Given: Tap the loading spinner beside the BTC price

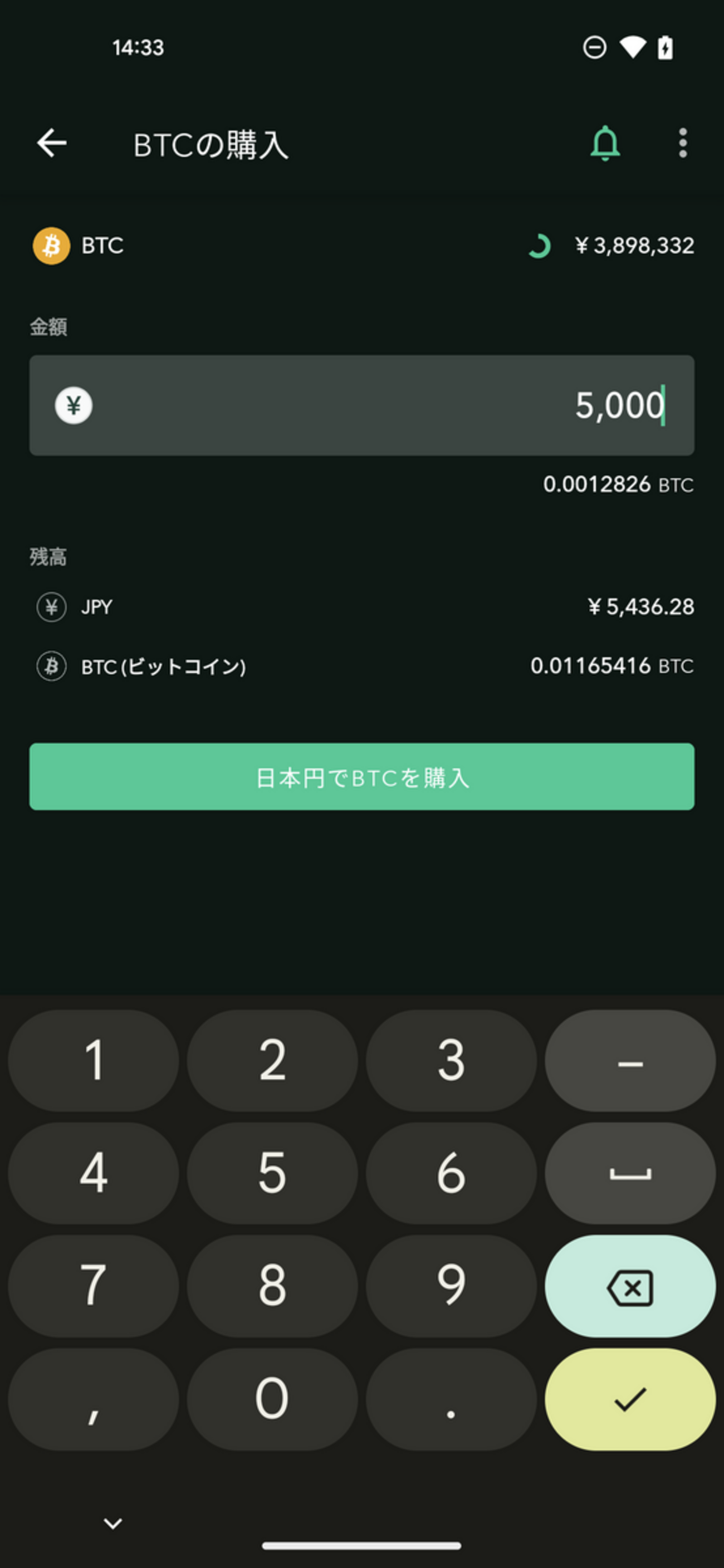Looking at the screenshot, I should (540, 246).
